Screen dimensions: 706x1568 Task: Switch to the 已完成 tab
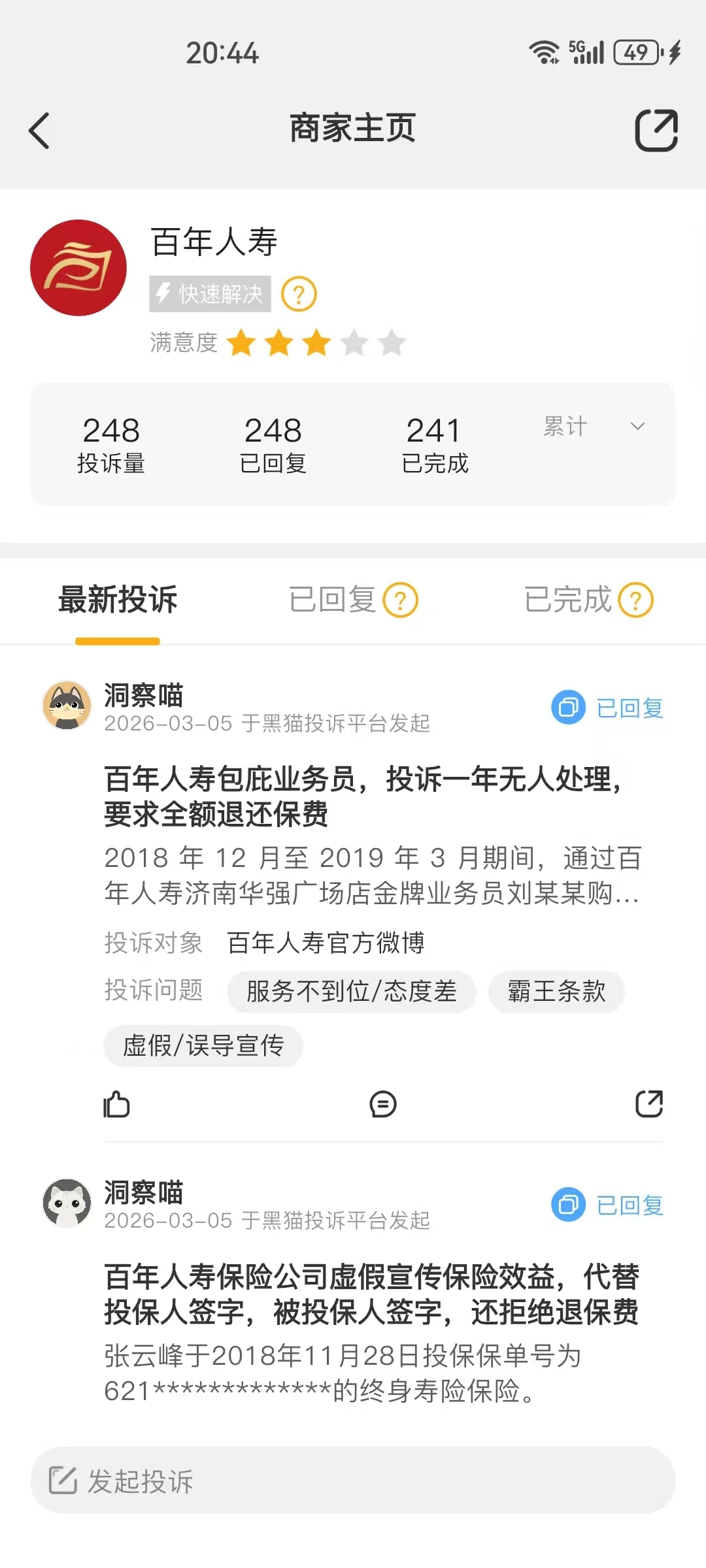(569, 600)
